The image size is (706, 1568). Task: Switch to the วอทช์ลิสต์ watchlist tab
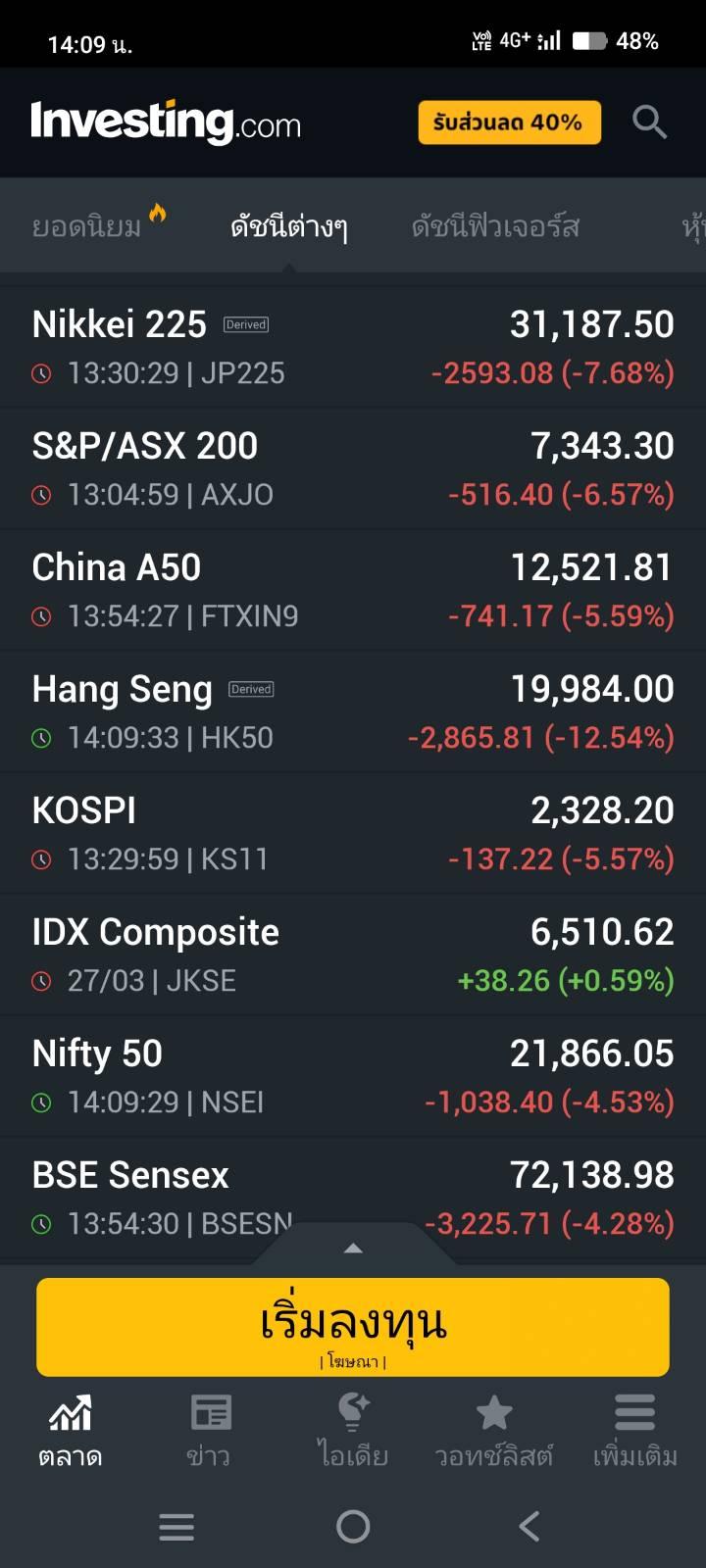494,1431
